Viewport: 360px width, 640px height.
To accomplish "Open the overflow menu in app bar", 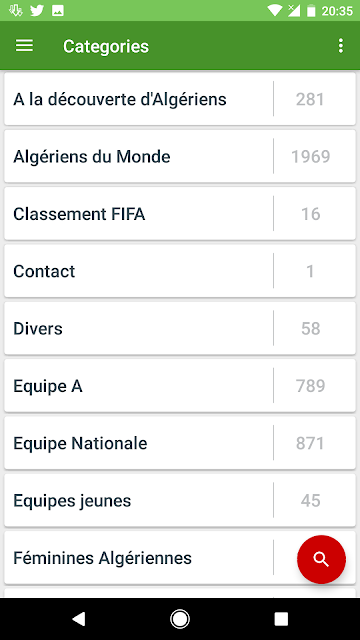I will pos(341,46).
